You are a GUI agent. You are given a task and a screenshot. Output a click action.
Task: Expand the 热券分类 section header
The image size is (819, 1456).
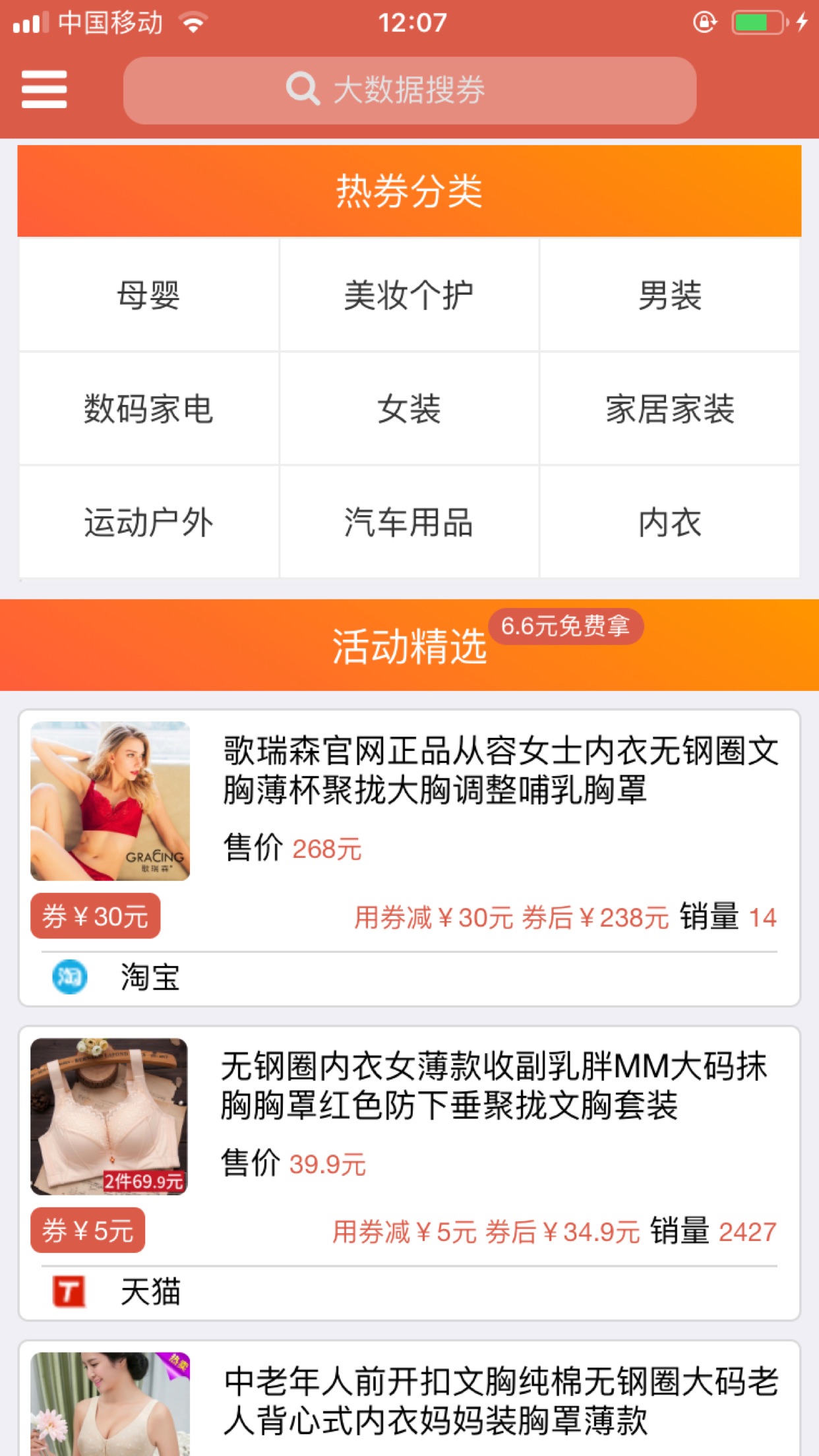pyautogui.click(x=409, y=191)
